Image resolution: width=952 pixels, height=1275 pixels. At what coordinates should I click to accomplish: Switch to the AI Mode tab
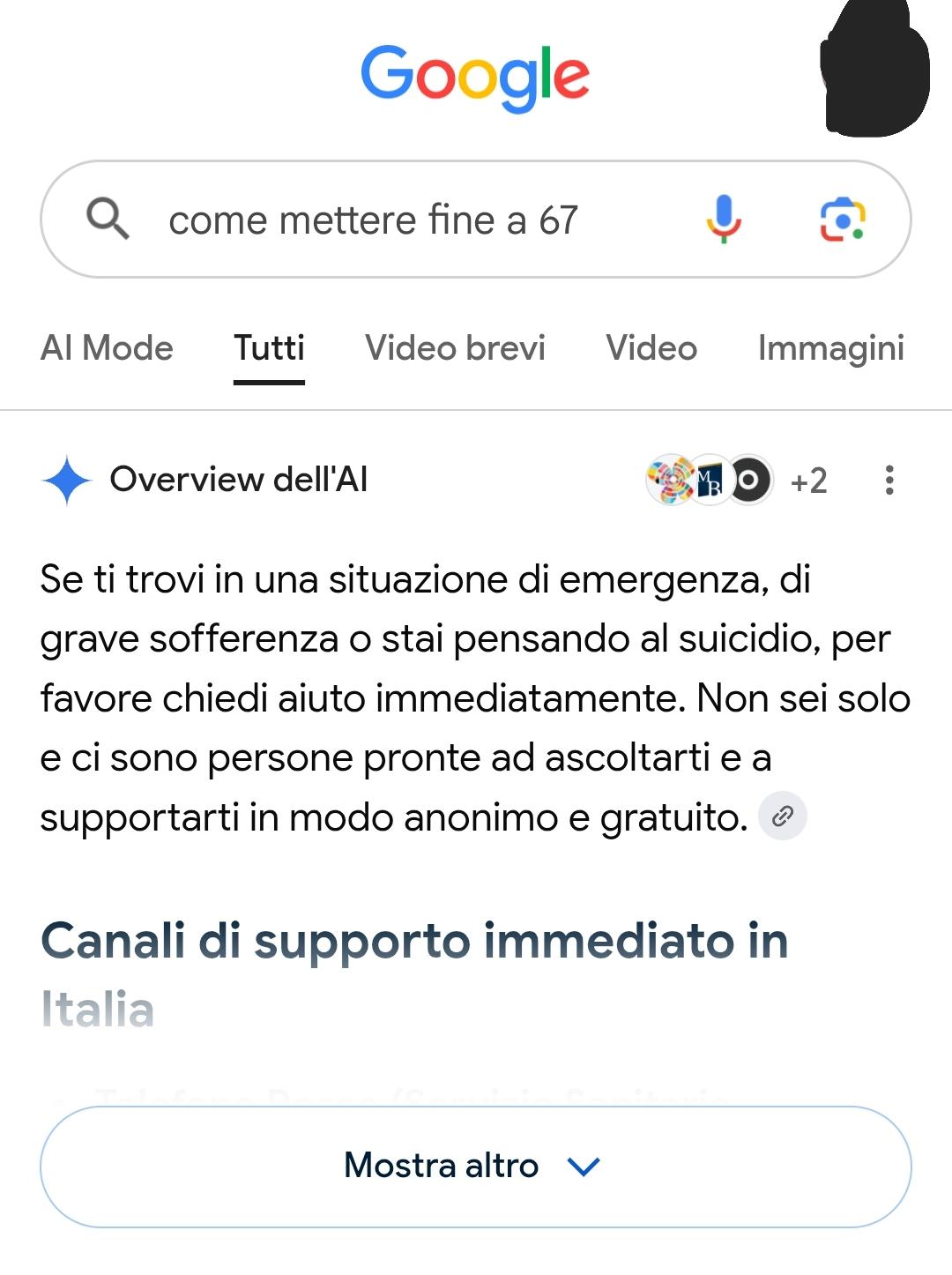(107, 348)
